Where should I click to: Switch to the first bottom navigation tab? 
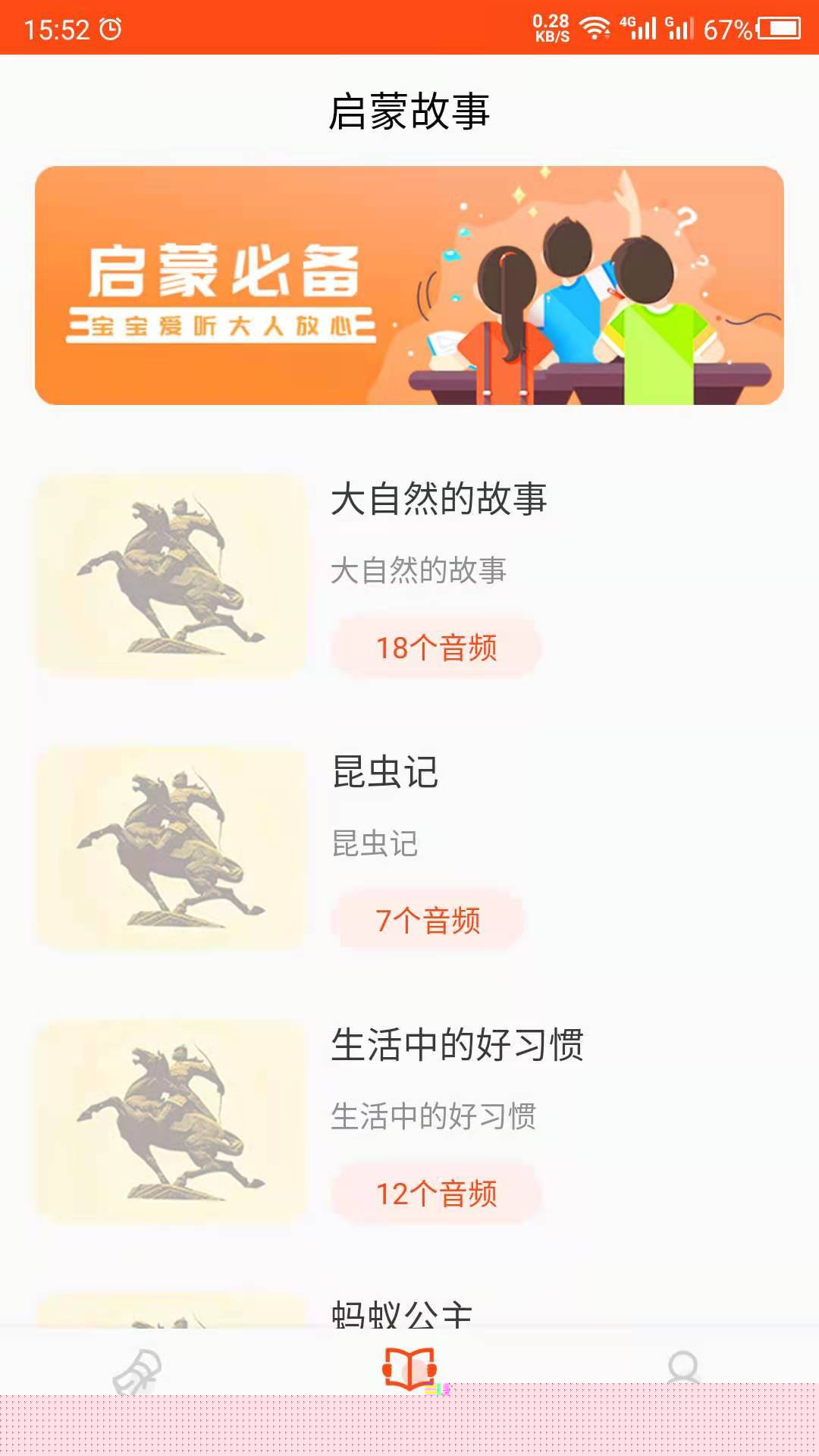[x=137, y=1370]
